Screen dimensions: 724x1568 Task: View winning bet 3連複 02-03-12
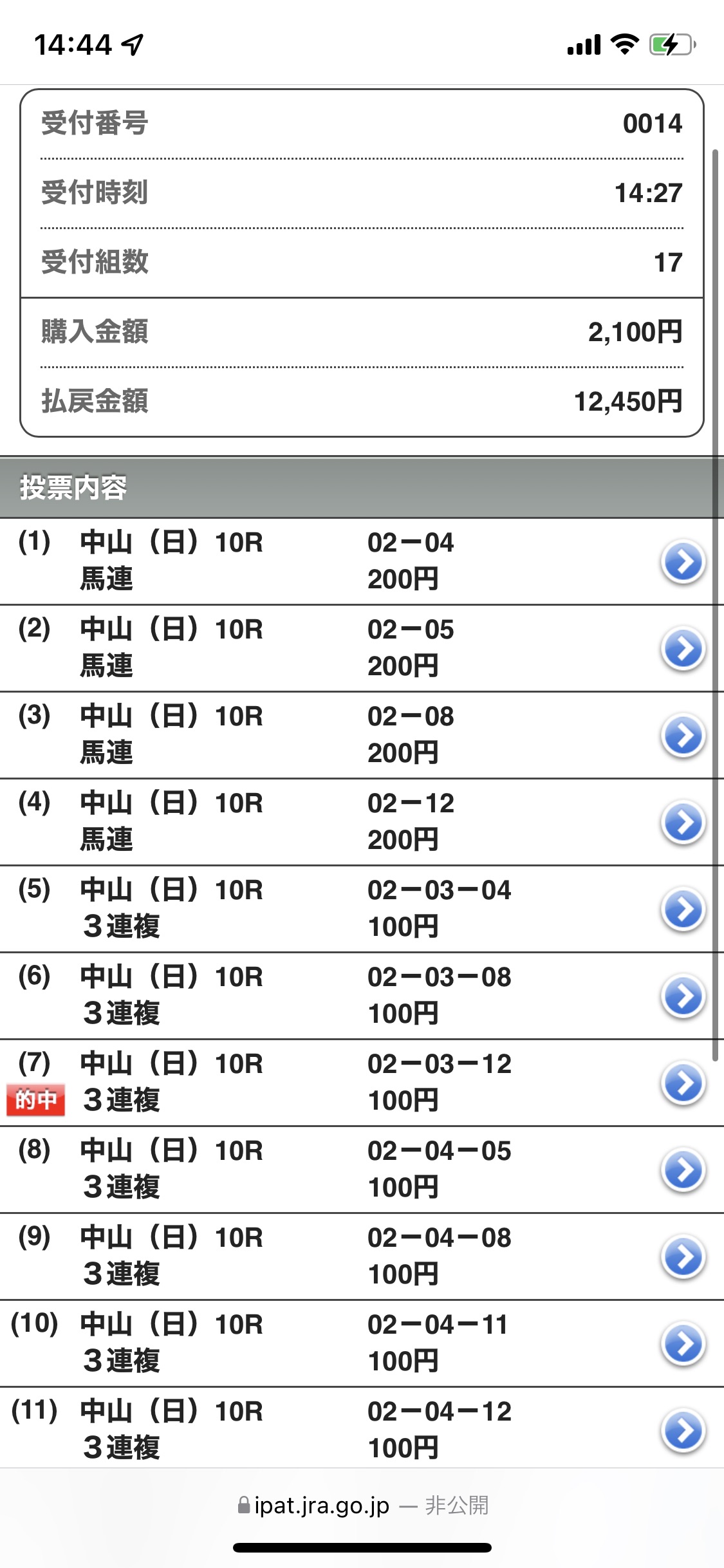tap(683, 1083)
